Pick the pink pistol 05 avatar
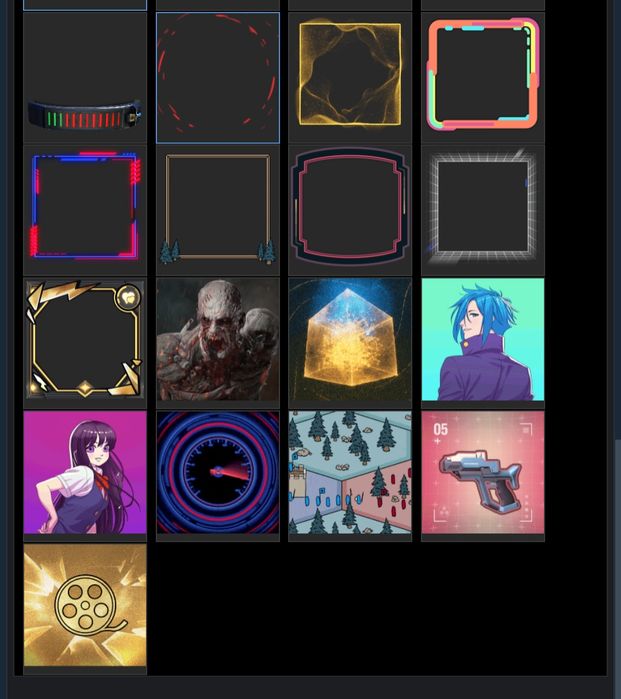621x699 pixels. 483,472
